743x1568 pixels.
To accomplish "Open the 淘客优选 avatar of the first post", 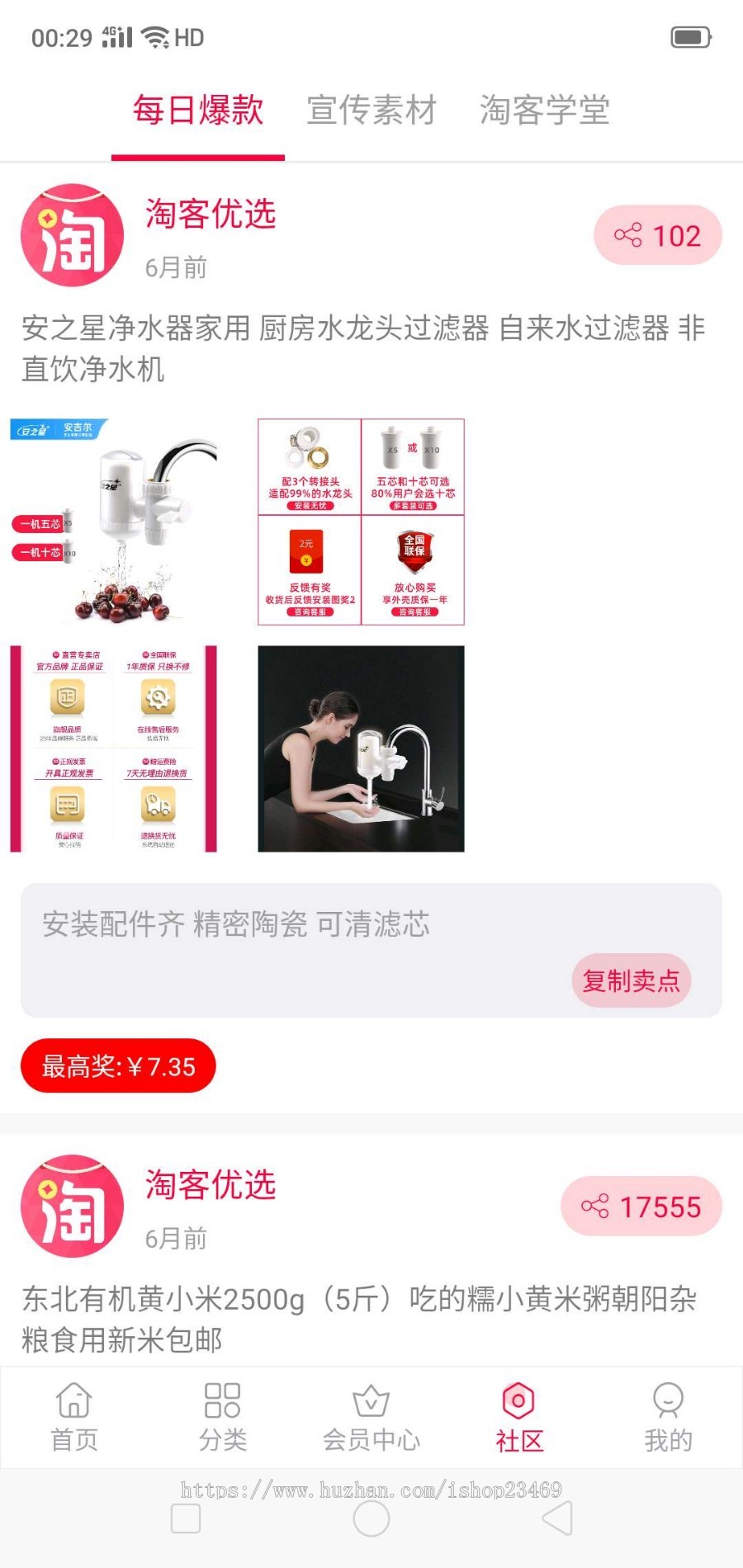I will pos(72,235).
